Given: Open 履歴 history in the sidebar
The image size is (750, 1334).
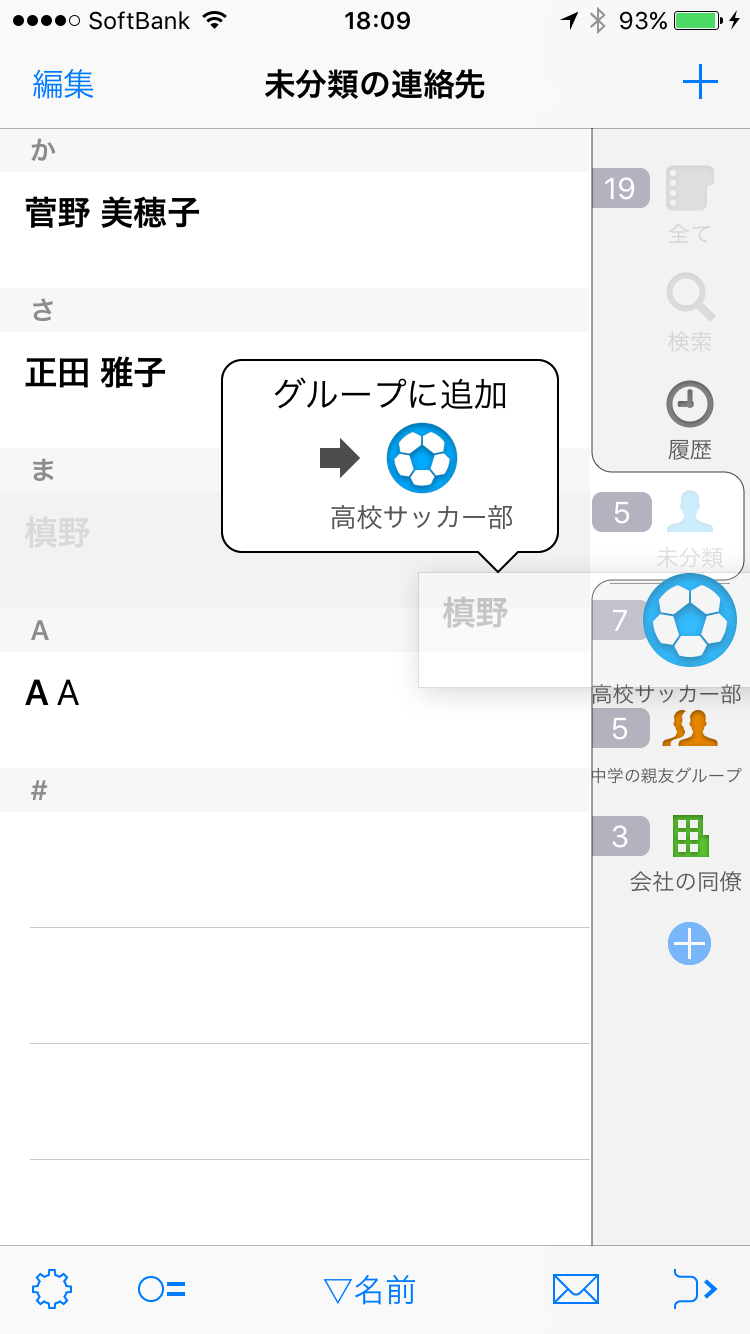Looking at the screenshot, I should [690, 420].
